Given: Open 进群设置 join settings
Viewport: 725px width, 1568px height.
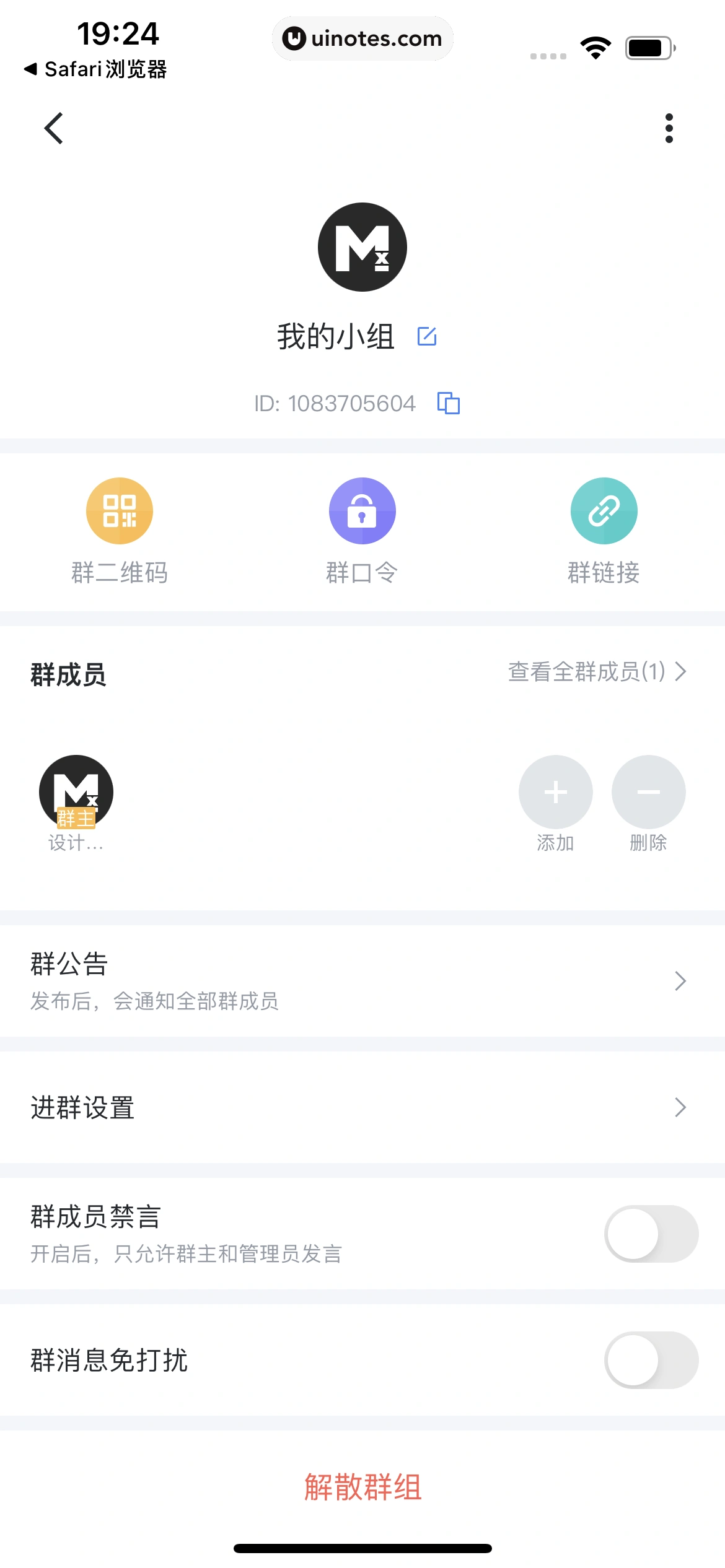Looking at the screenshot, I should tap(362, 1107).
